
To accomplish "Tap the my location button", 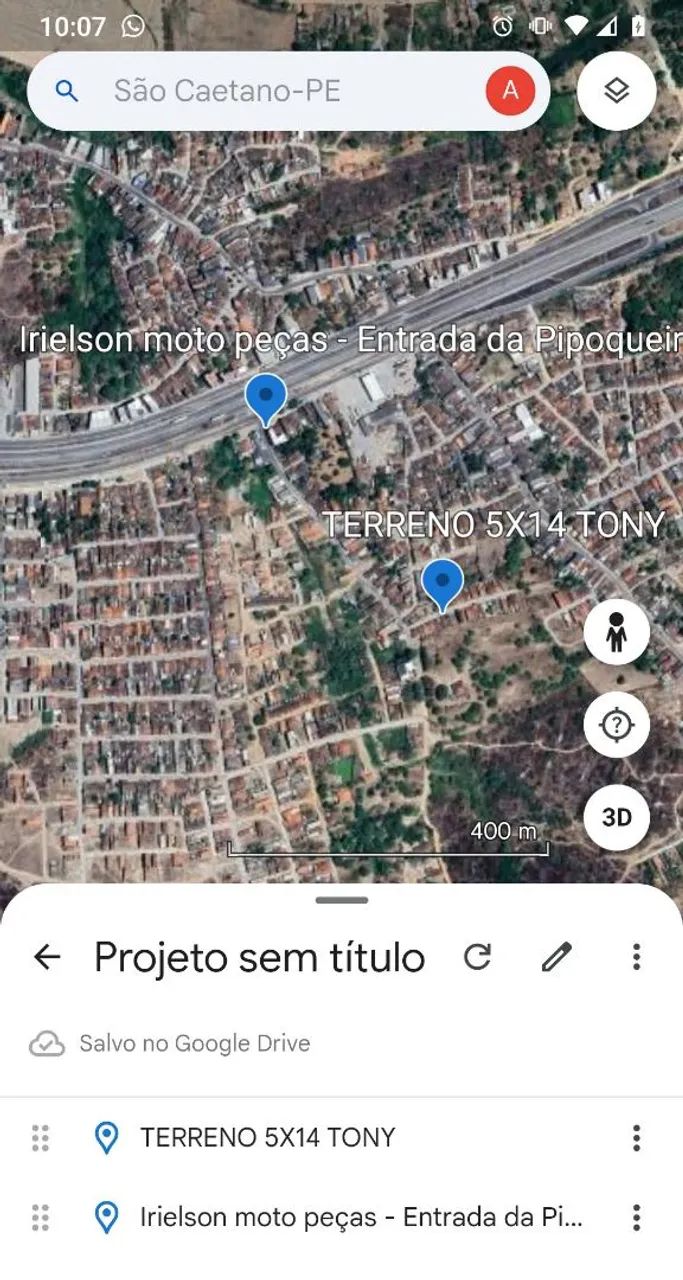I will pos(617,725).
